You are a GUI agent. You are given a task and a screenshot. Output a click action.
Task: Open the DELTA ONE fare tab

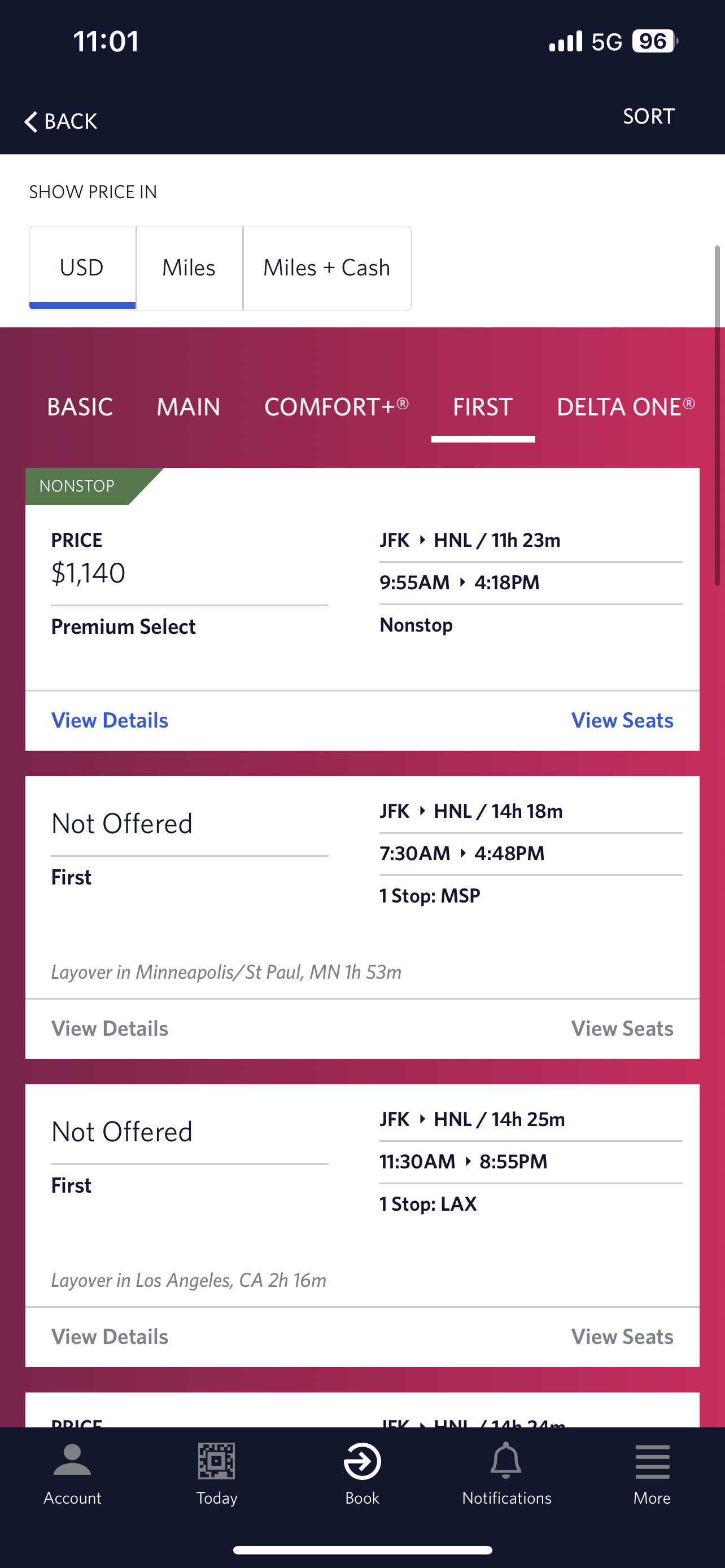click(625, 407)
